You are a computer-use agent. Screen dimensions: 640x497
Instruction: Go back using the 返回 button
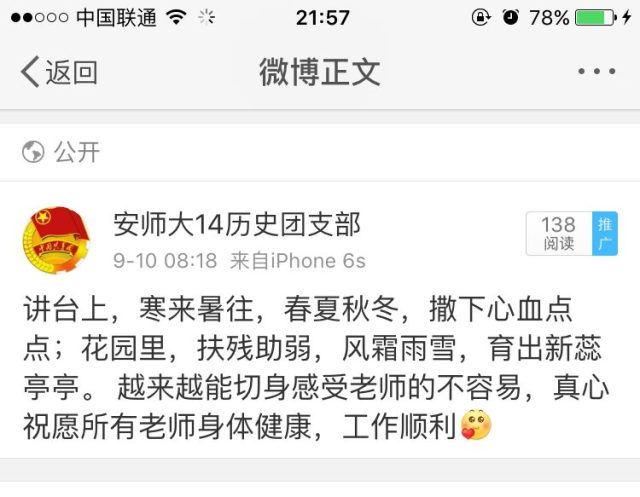[60, 72]
